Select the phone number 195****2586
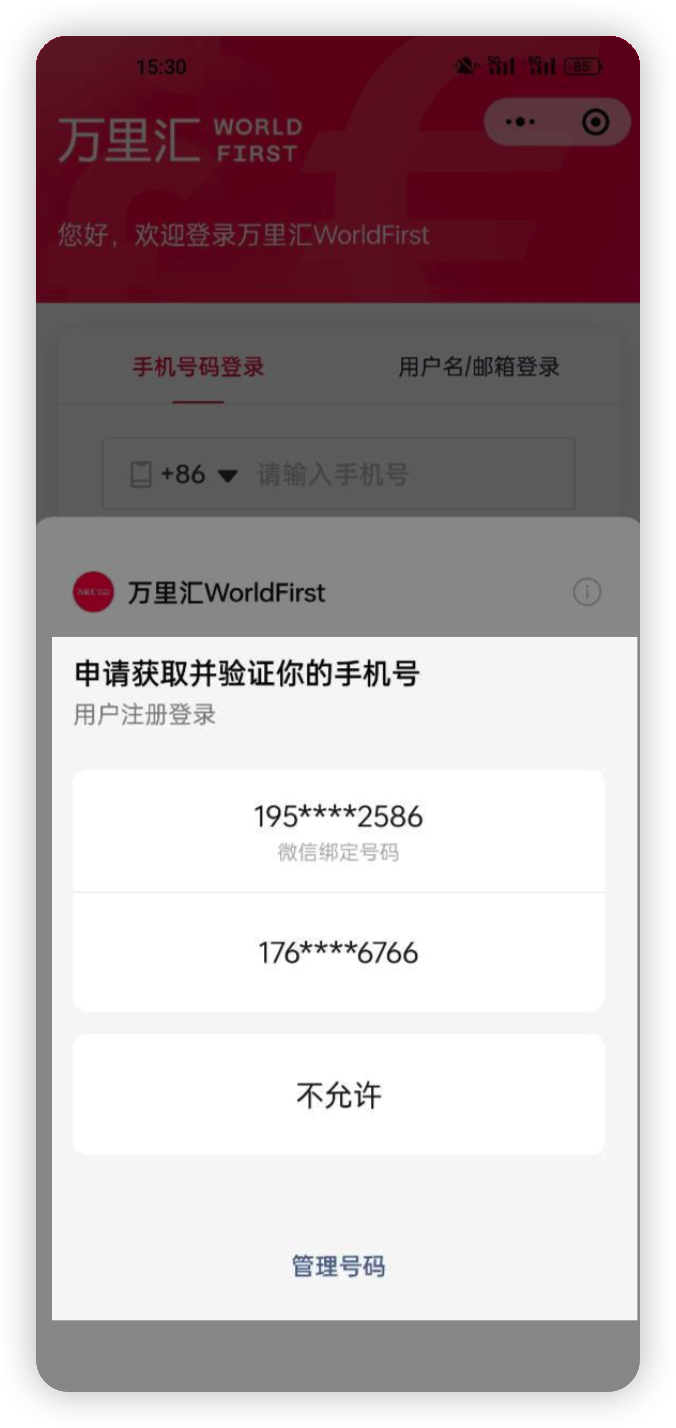 (338, 830)
